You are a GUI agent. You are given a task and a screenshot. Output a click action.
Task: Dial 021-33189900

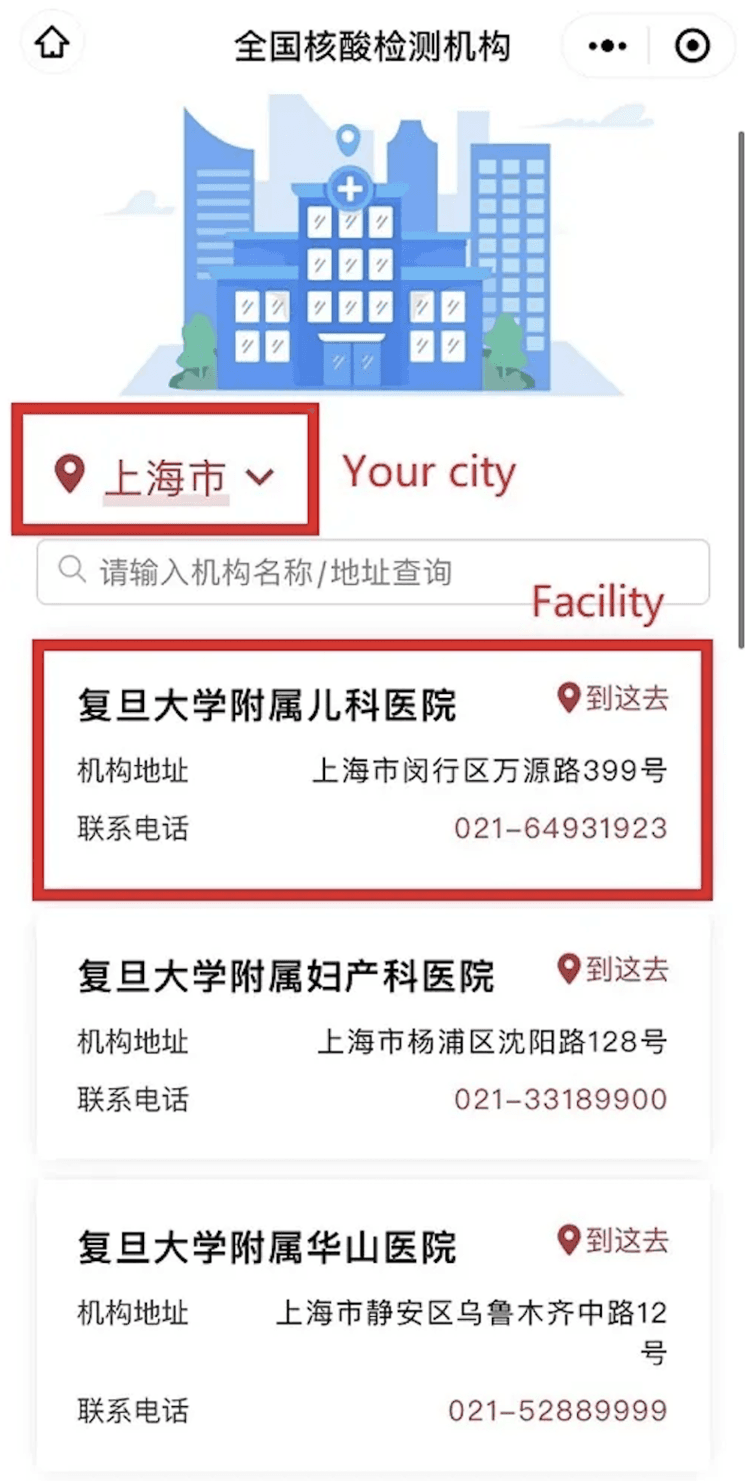(x=560, y=1099)
